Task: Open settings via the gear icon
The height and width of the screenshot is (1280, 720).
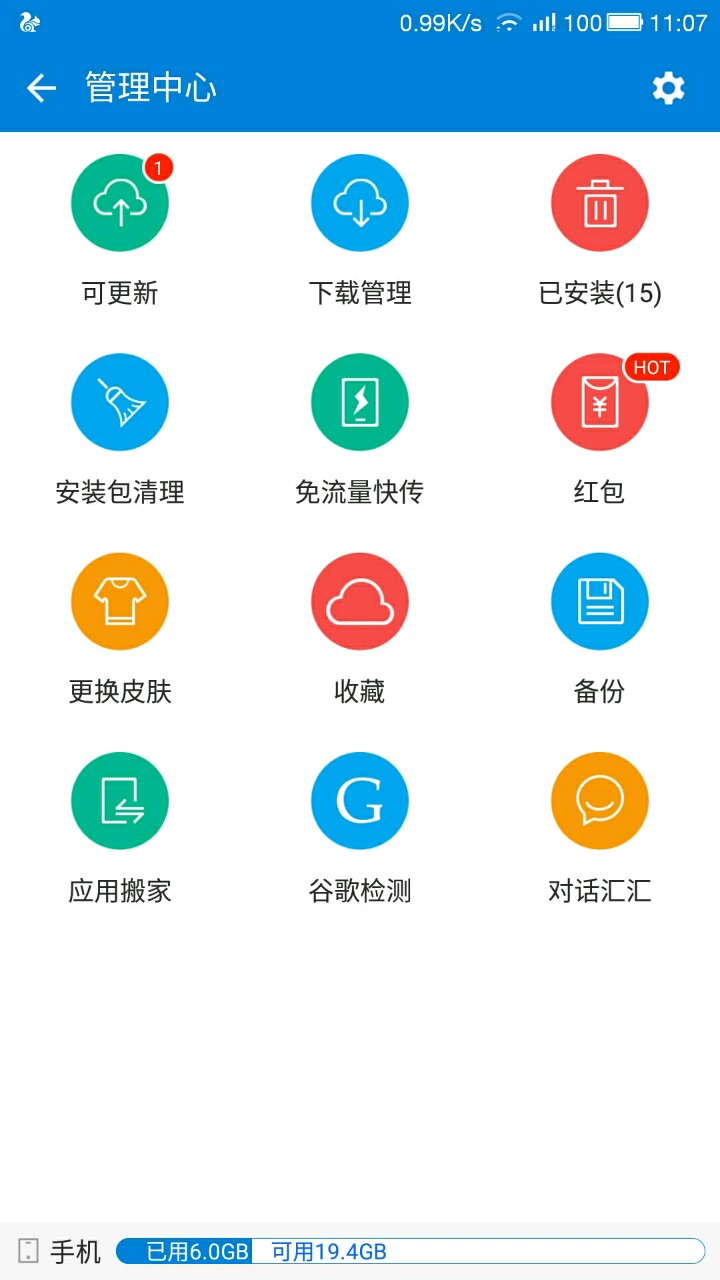Action: (x=668, y=88)
